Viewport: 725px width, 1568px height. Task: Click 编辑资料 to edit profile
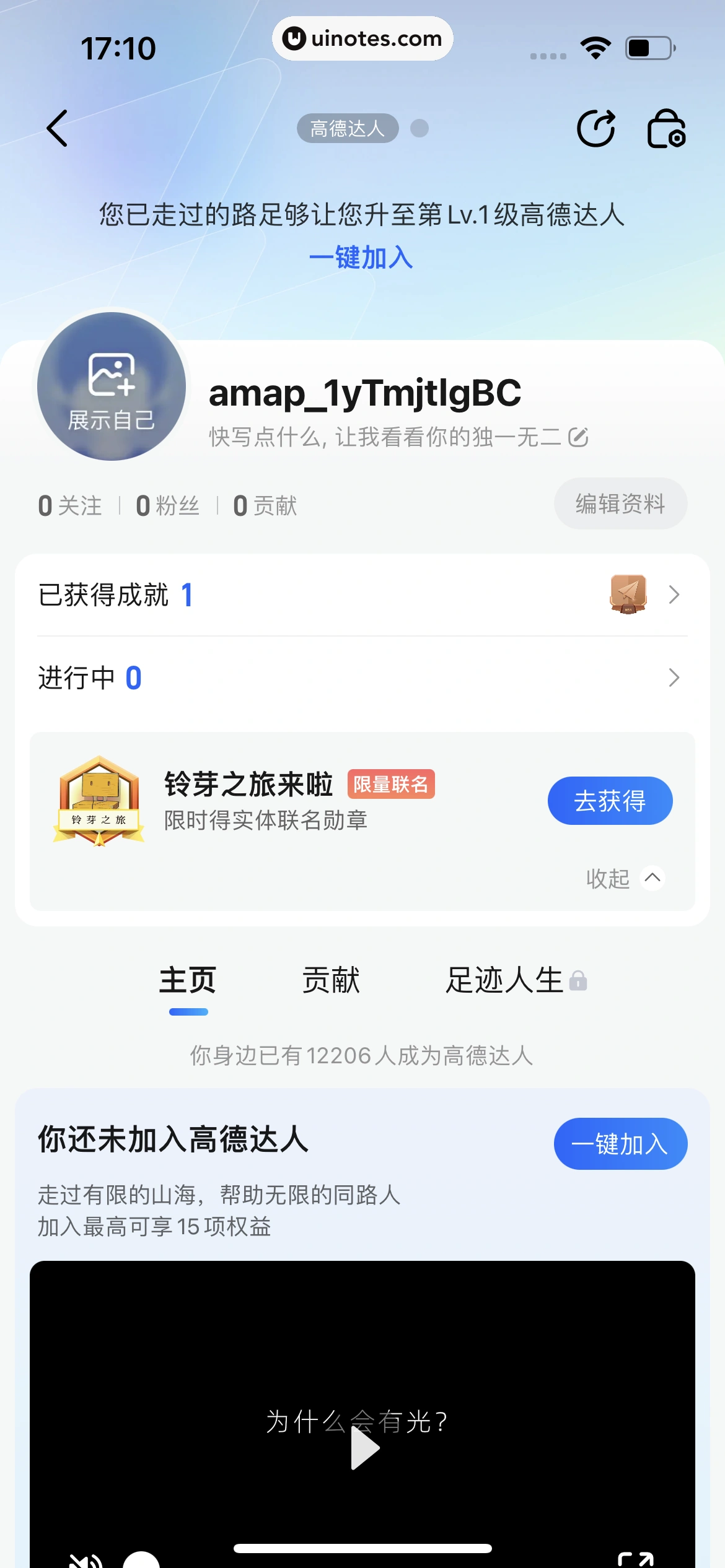620,503
